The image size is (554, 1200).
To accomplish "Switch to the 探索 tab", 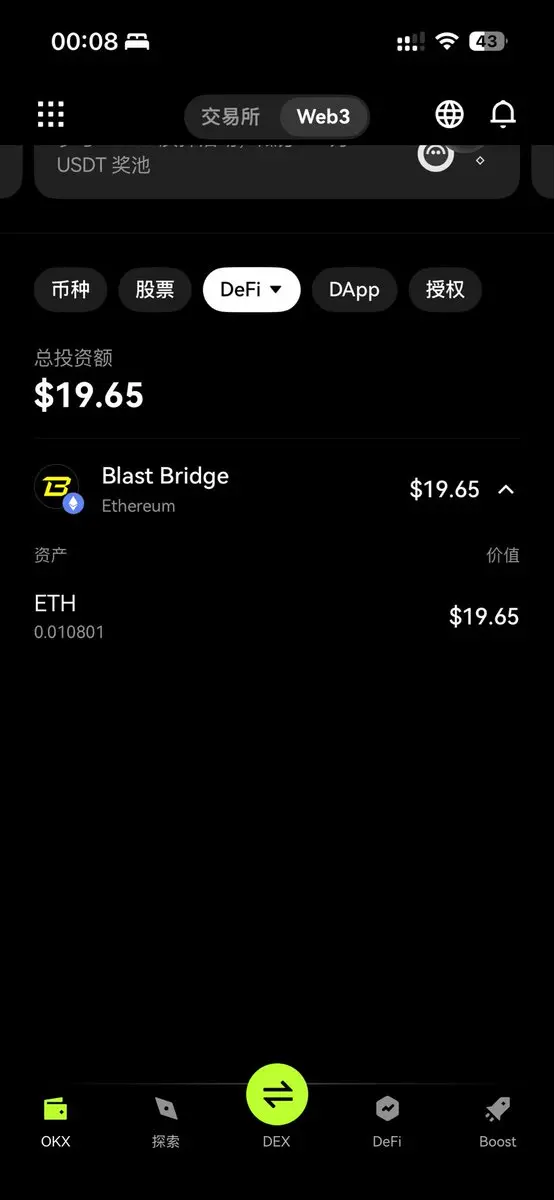I will (166, 1120).
